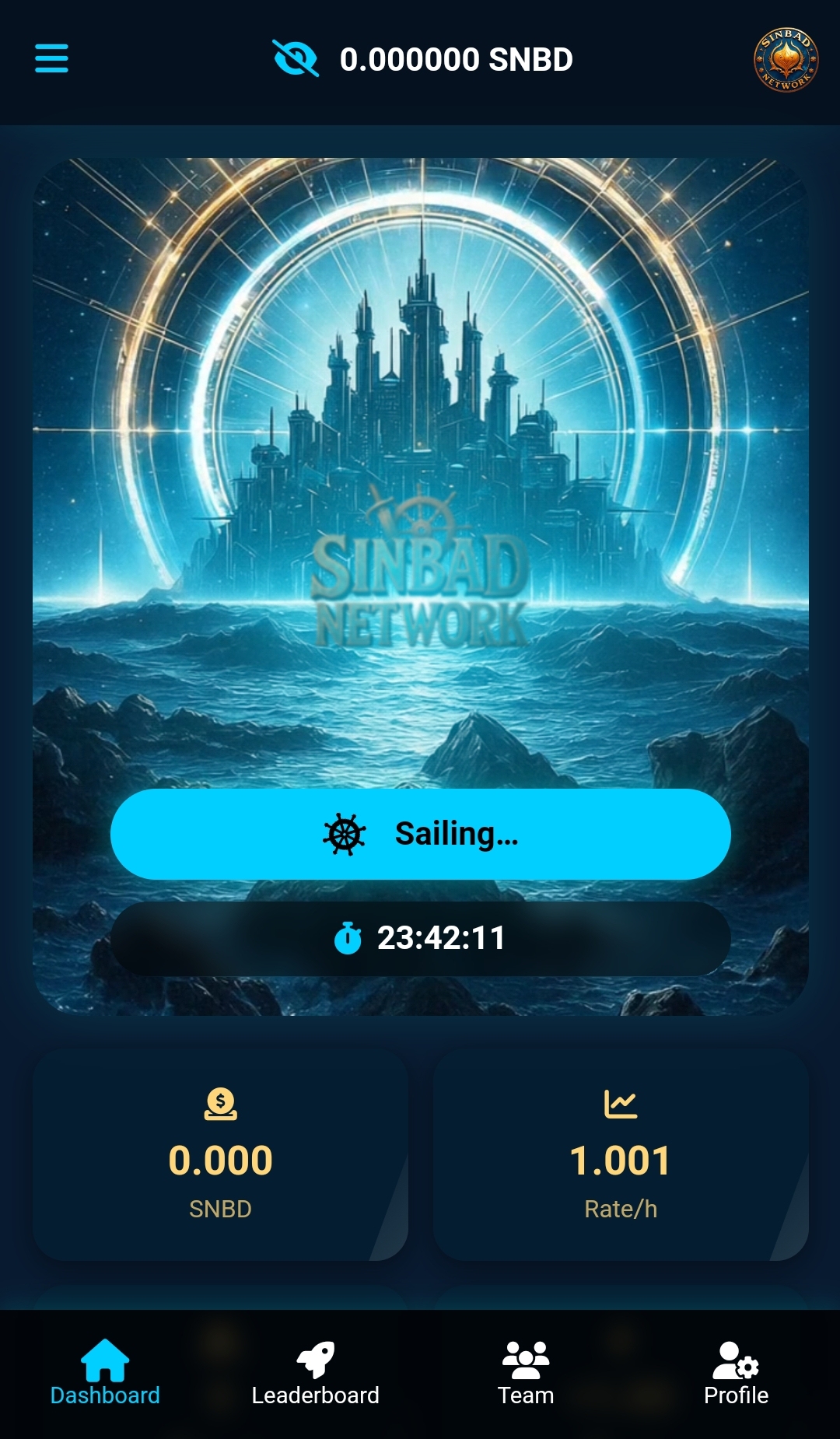Open the SNBD balance card

220,1155
